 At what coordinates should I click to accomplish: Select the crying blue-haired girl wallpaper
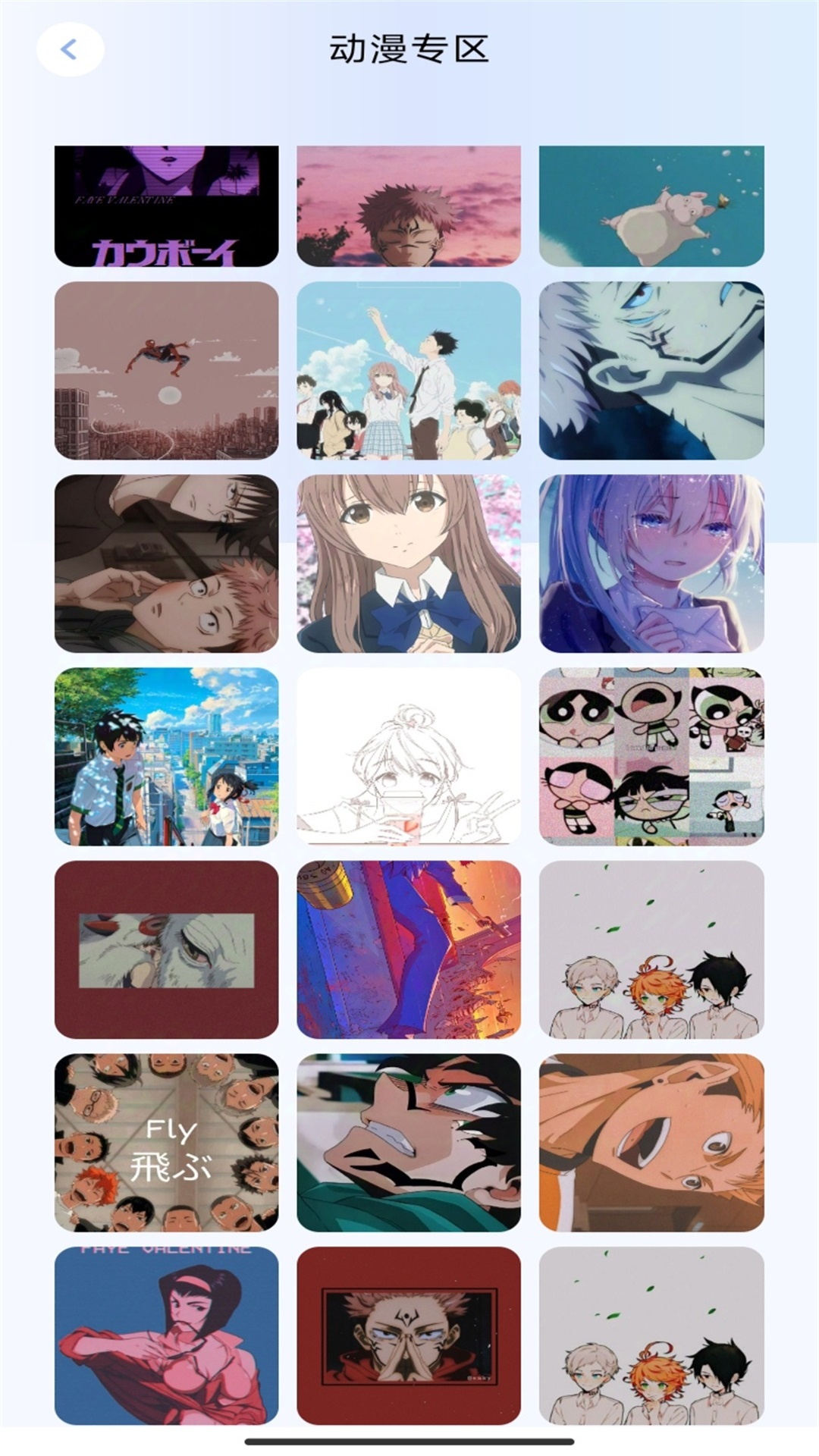651,563
